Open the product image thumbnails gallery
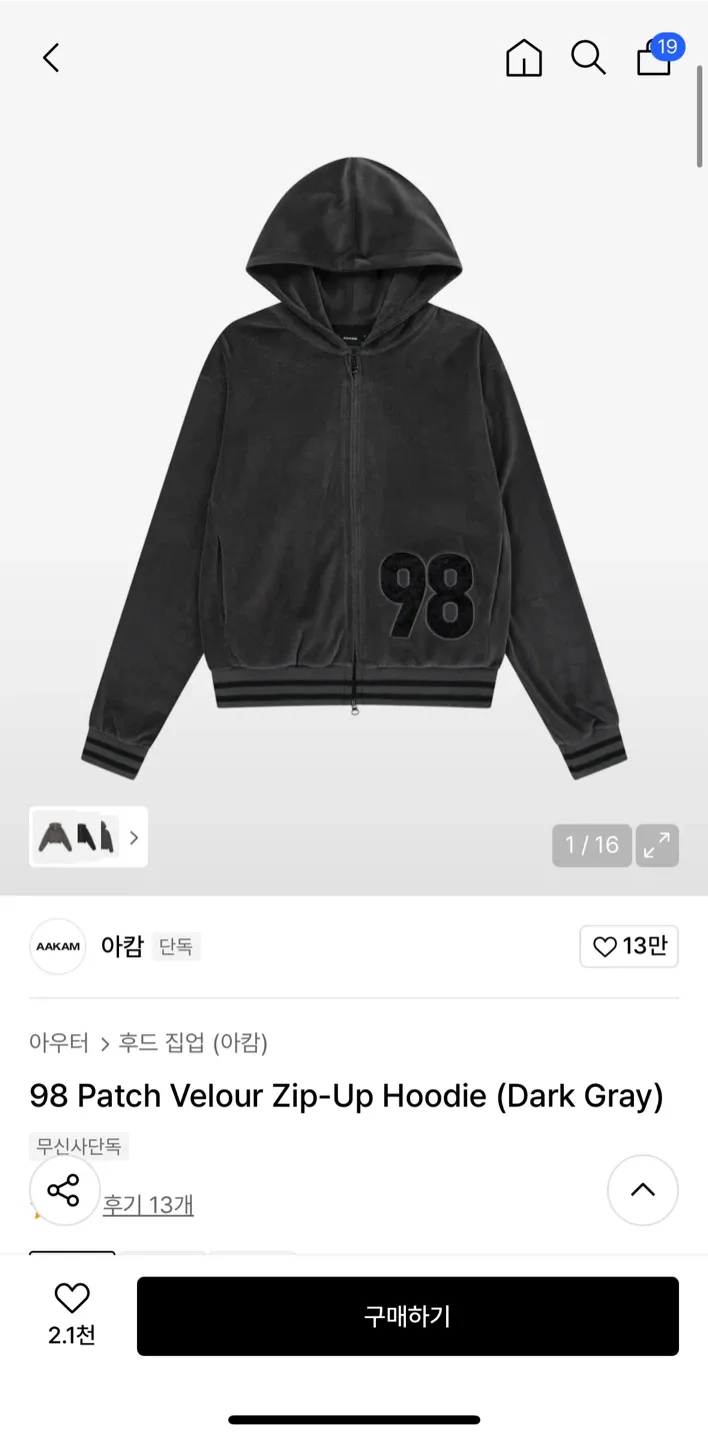 88,837
